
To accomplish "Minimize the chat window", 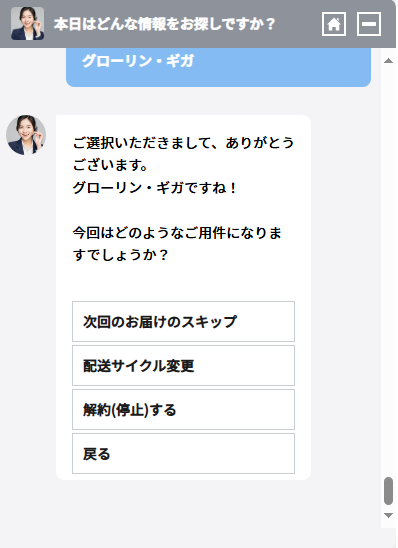I will 369,24.
